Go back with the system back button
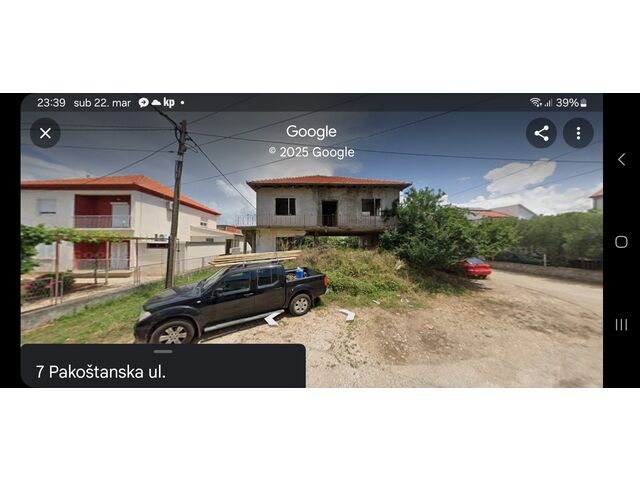 (621, 159)
